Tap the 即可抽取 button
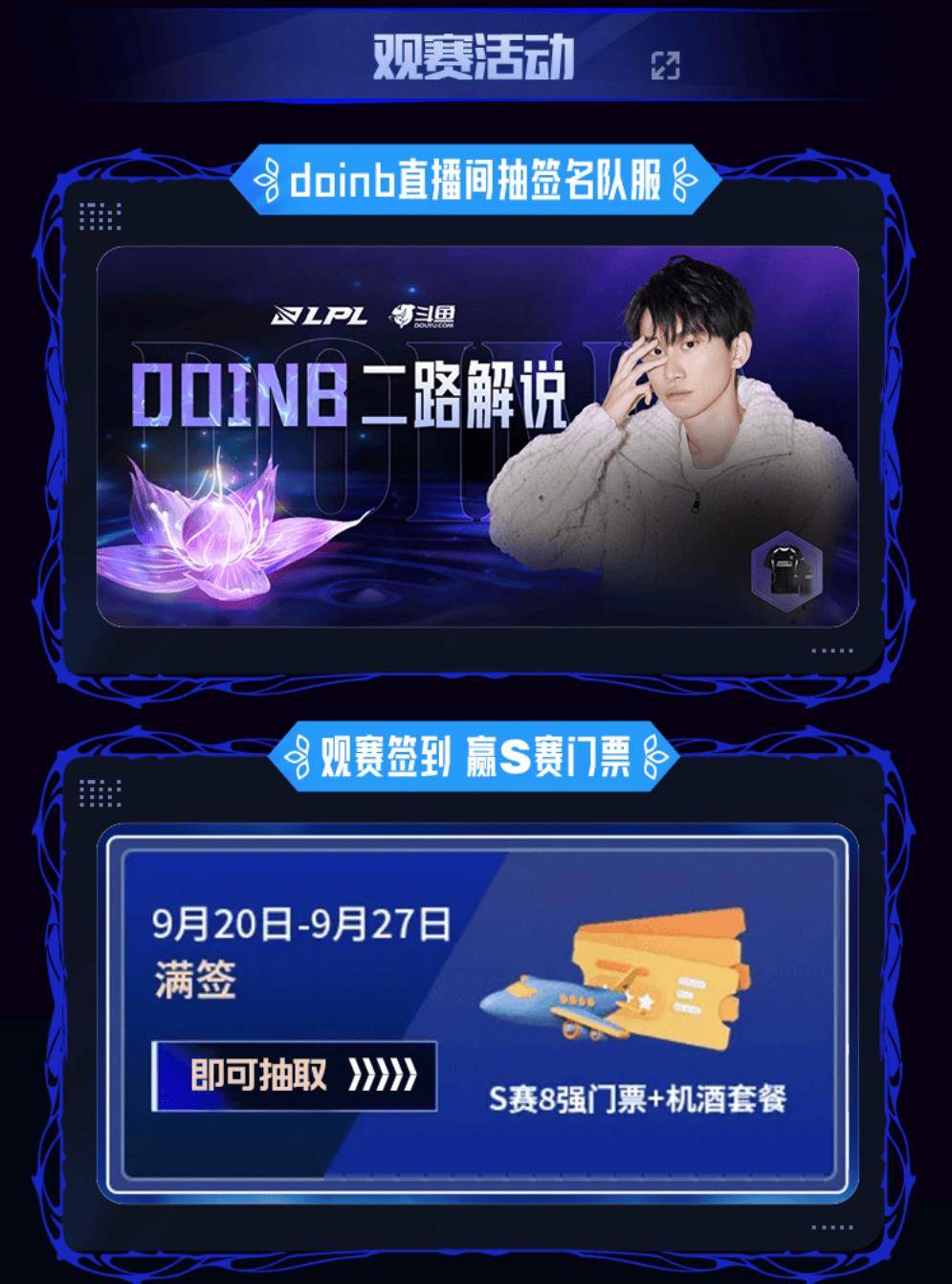 coord(294,1075)
